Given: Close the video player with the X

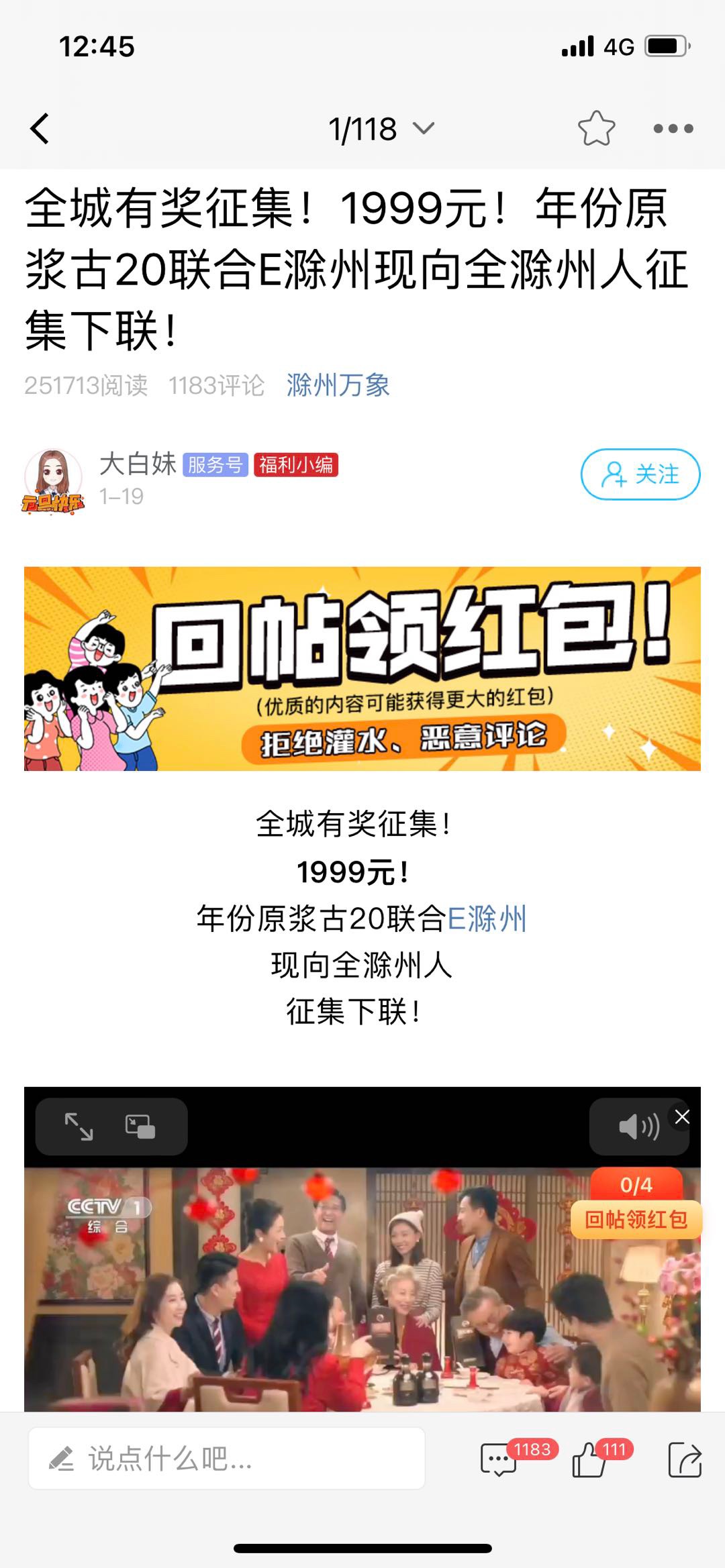Looking at the screenshot, I should tap(682, 1116).
